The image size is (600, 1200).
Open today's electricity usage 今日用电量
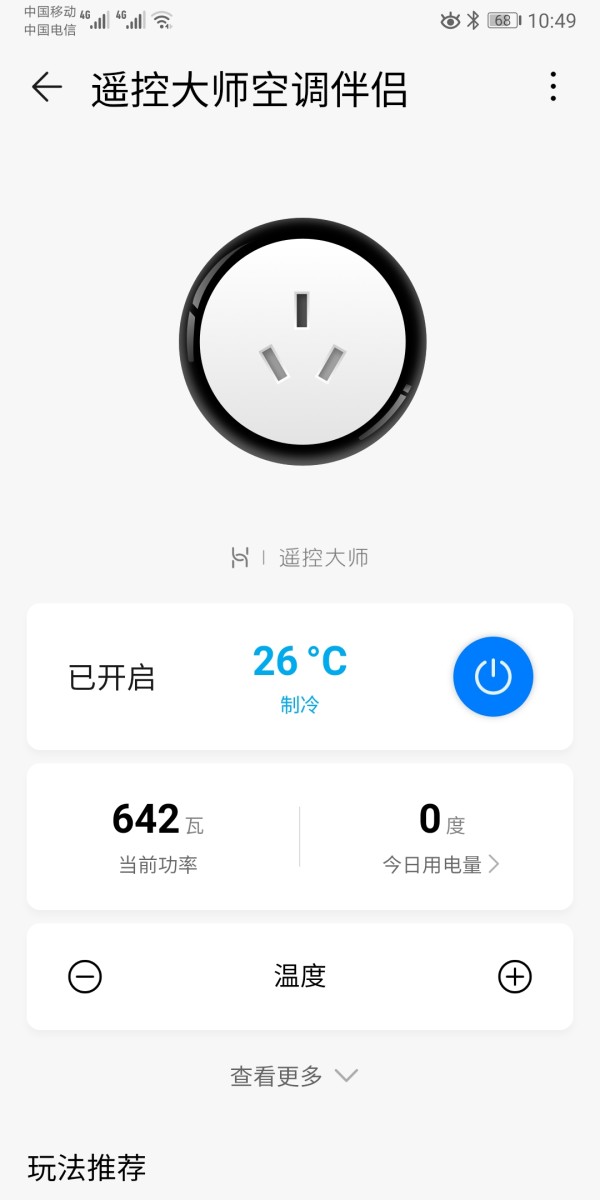coord(441,865)
